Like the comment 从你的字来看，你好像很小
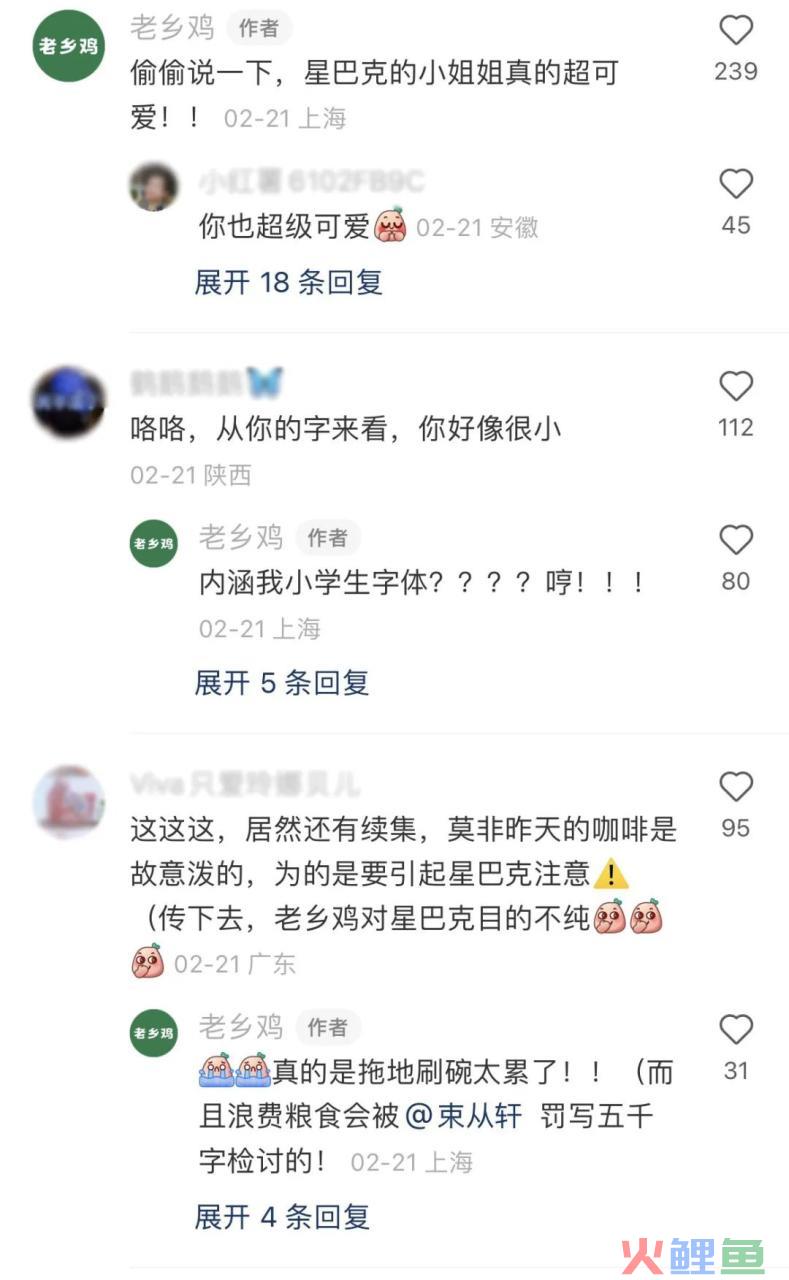789x1280 pixels. [736, 386]
